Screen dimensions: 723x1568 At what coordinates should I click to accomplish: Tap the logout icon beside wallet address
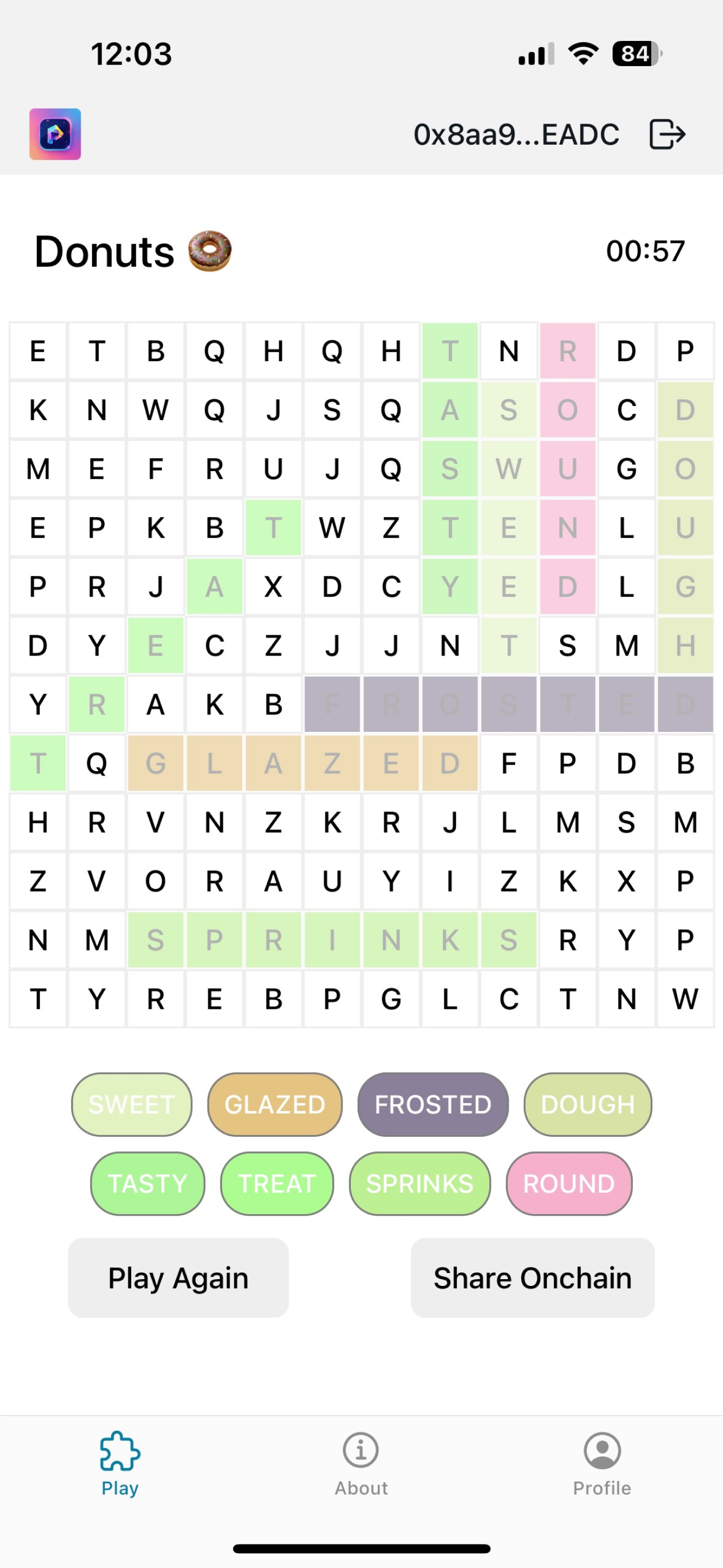tap(667, 135)
